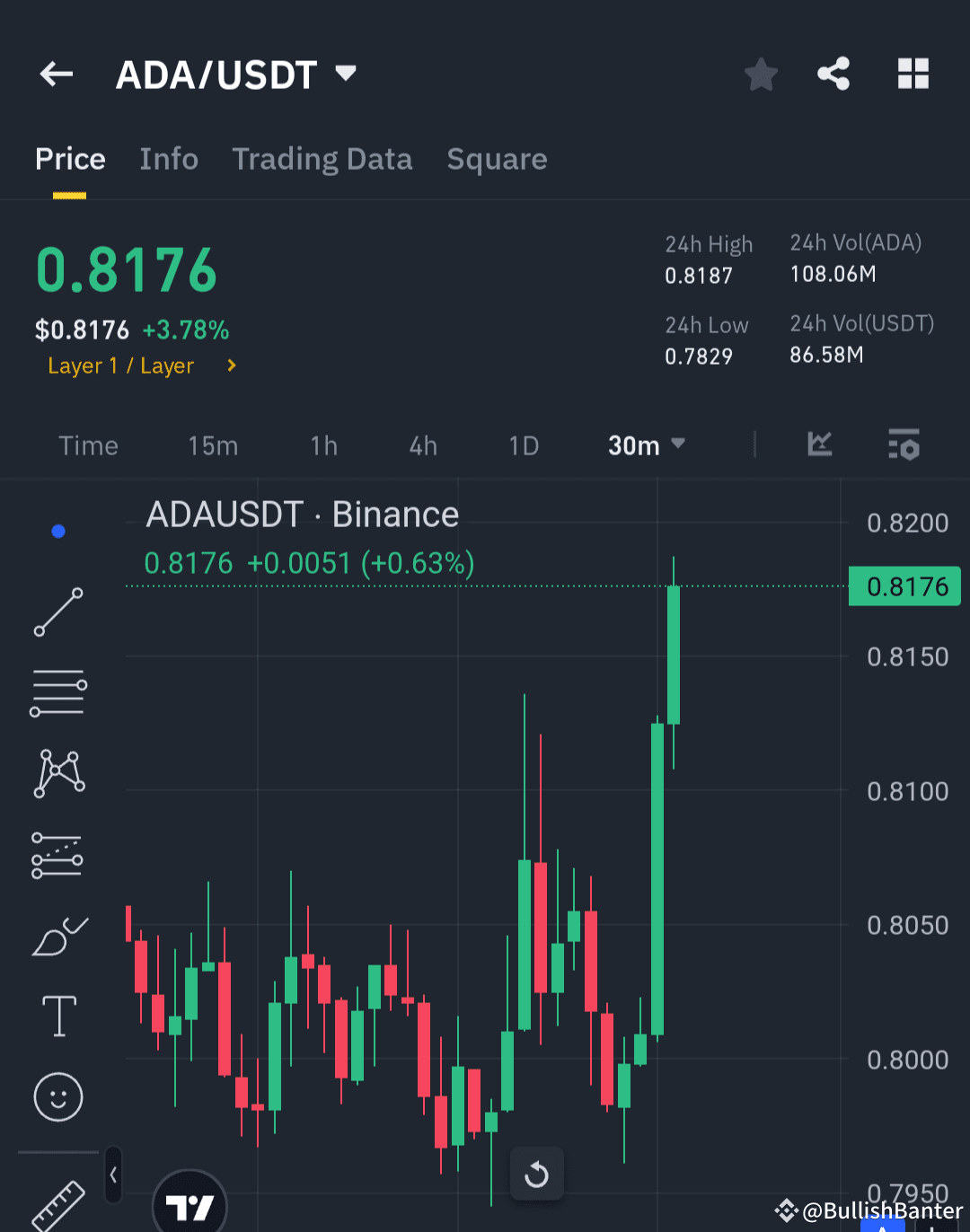Switch to the Info tab

coord(169,159)
